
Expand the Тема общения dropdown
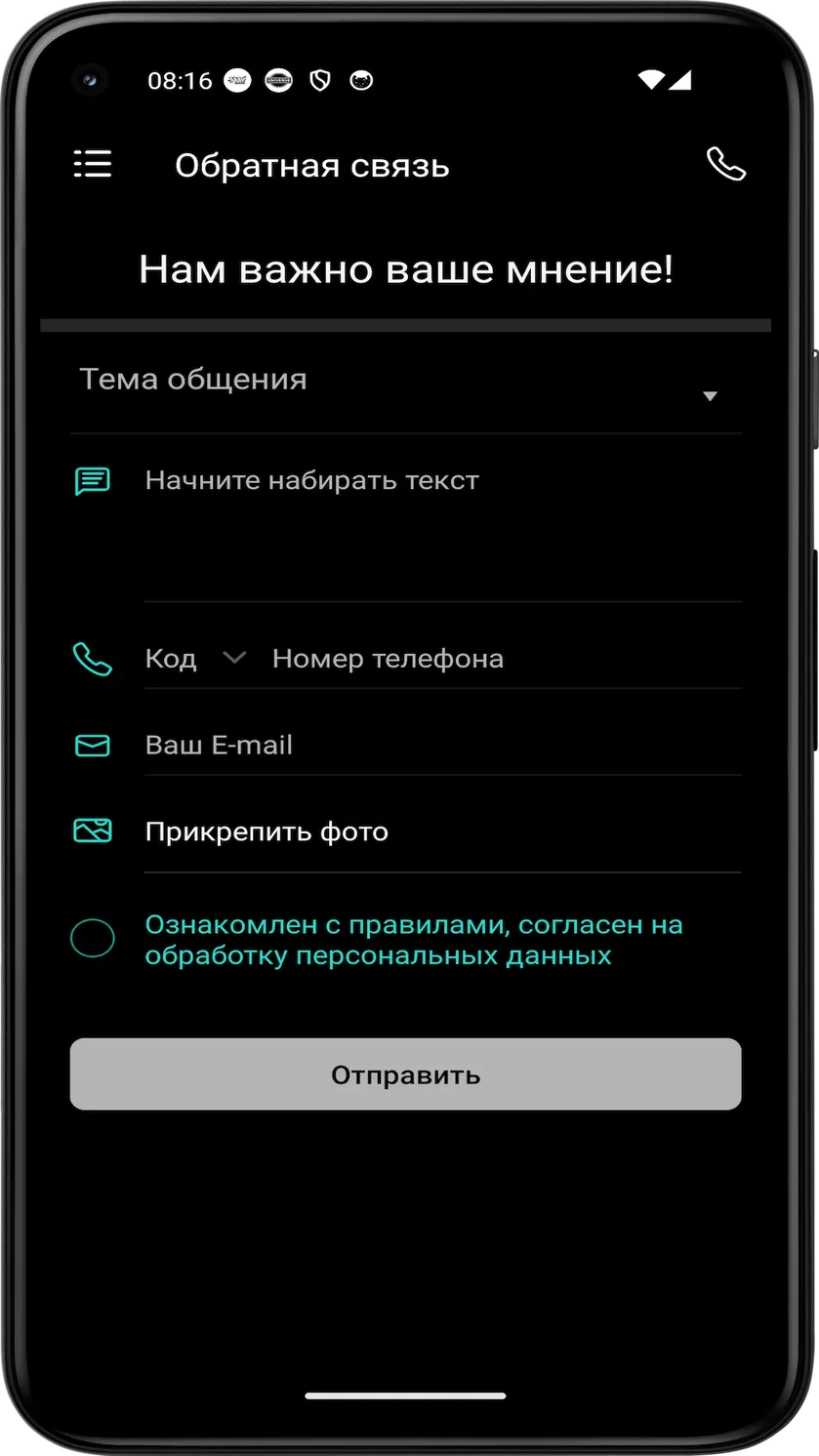405,387
